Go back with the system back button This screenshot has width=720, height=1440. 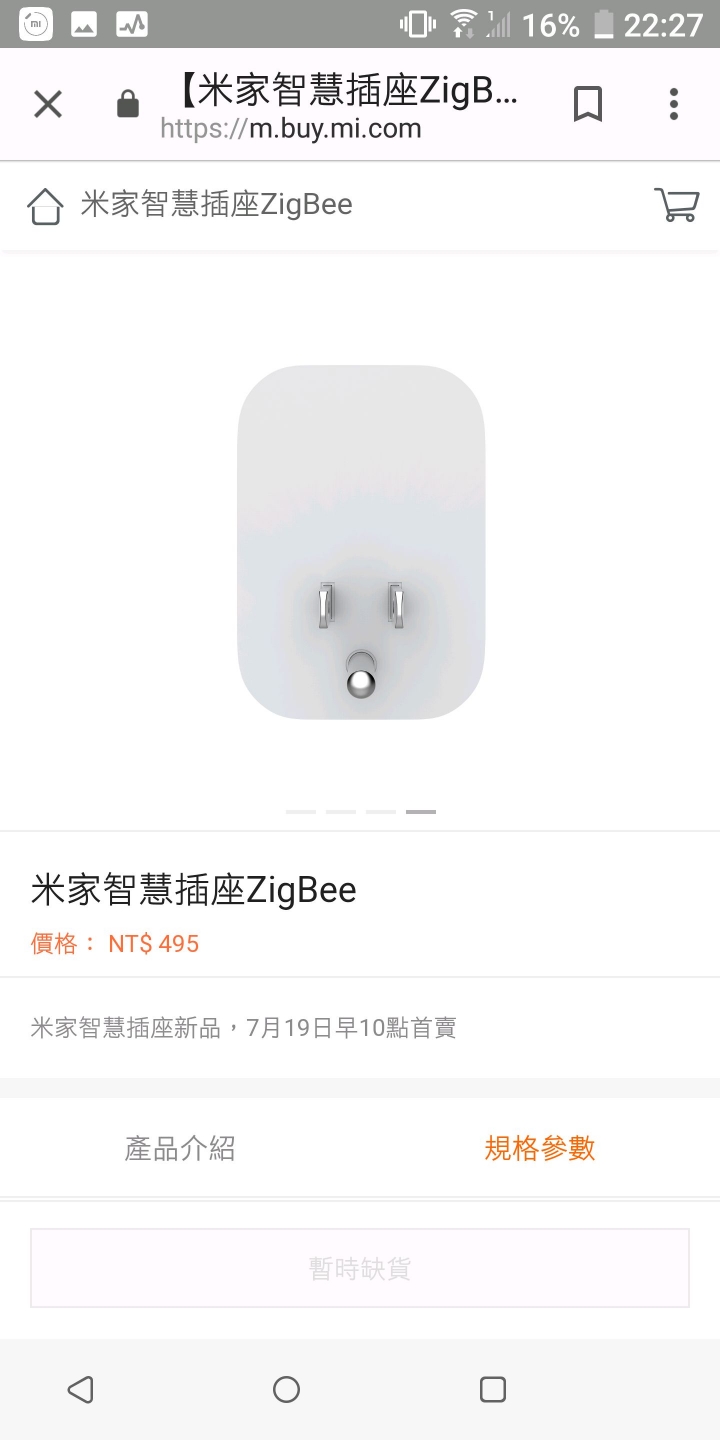point(80,1389)
